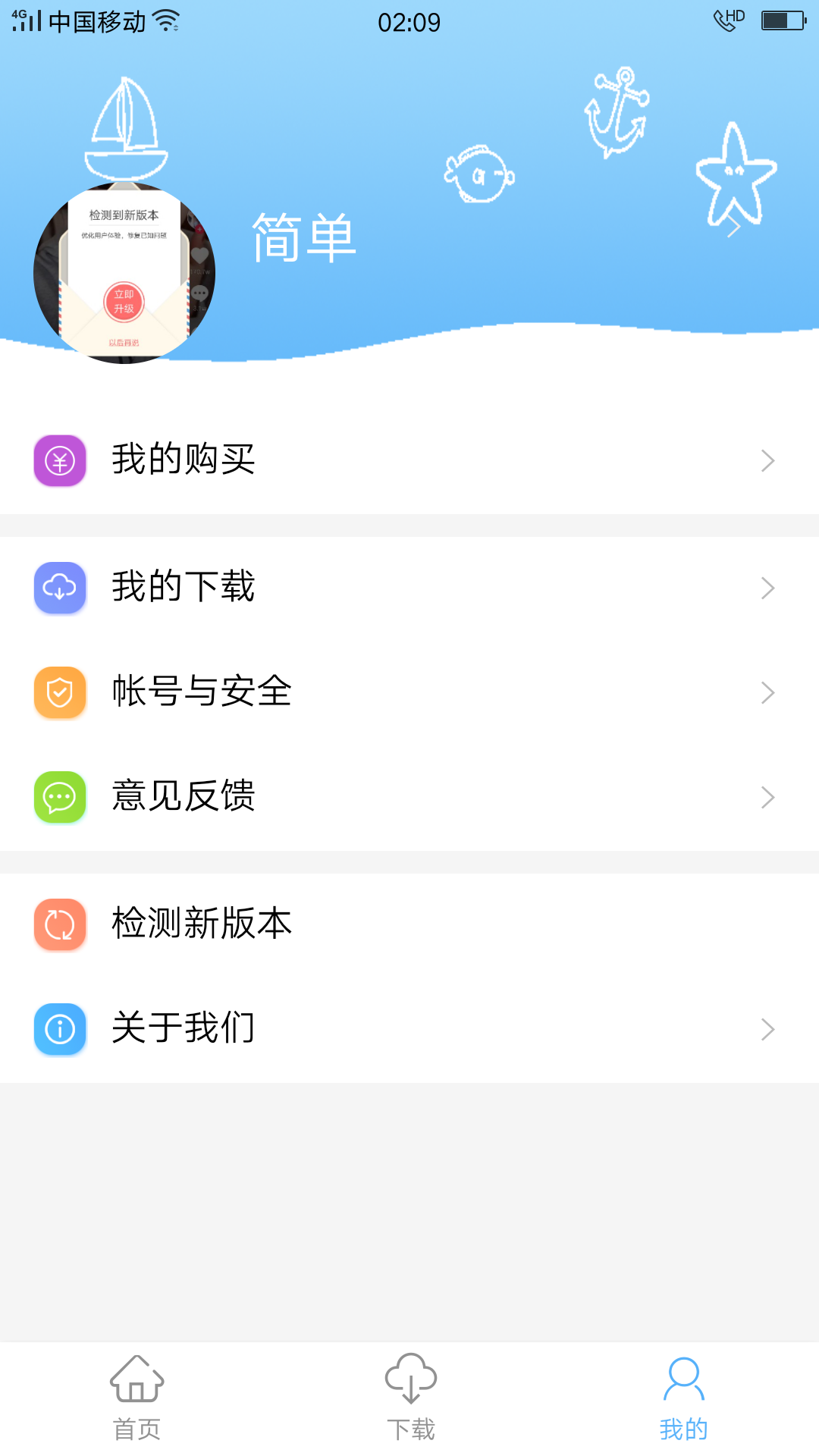Image resolution: width=819 pixels, height=1456 pixels.
Task: Open 我的购买 purchases
Action: (x=409, y=460)
